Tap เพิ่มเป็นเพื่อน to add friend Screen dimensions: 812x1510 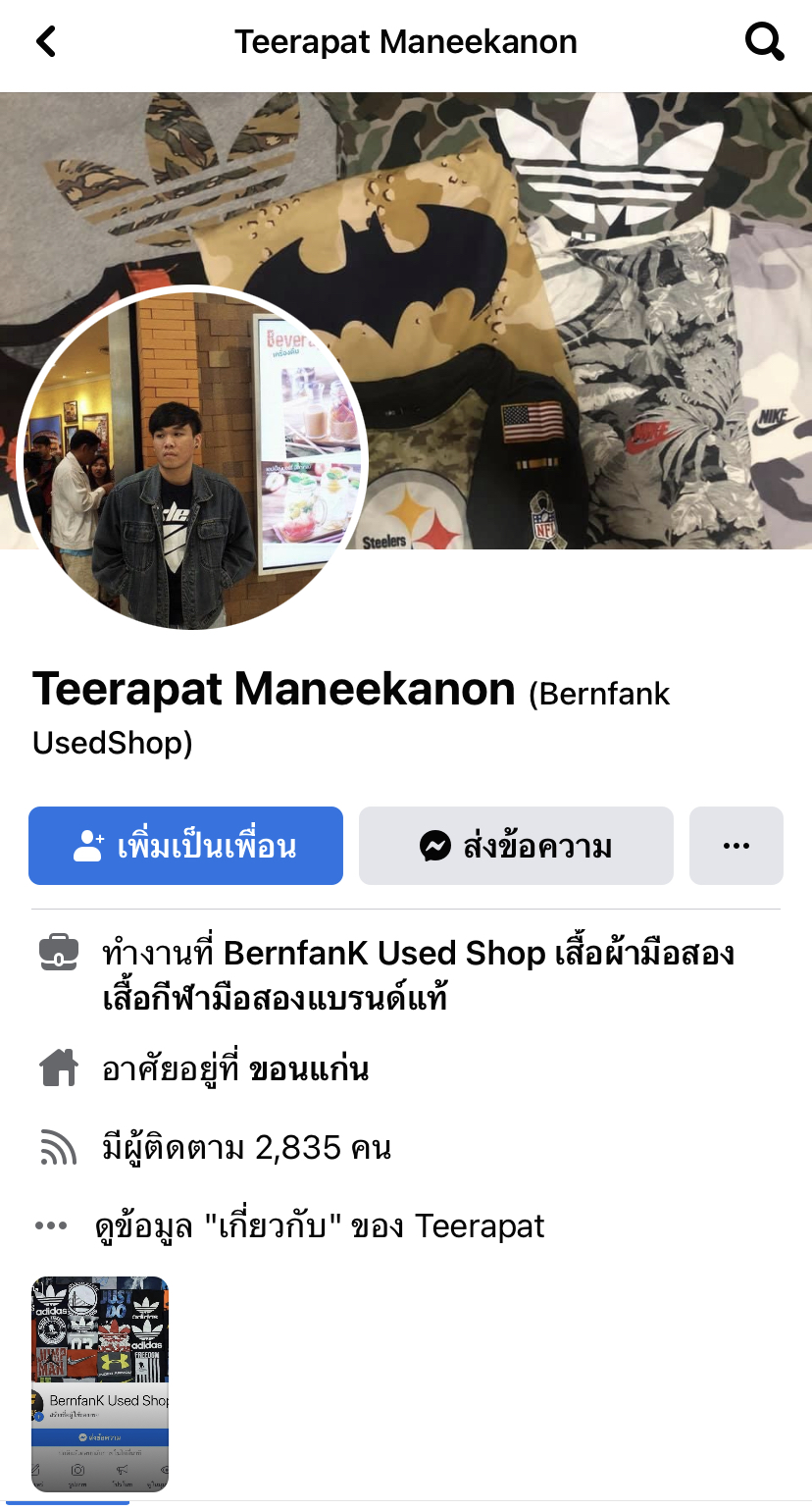tap(185, 846)
